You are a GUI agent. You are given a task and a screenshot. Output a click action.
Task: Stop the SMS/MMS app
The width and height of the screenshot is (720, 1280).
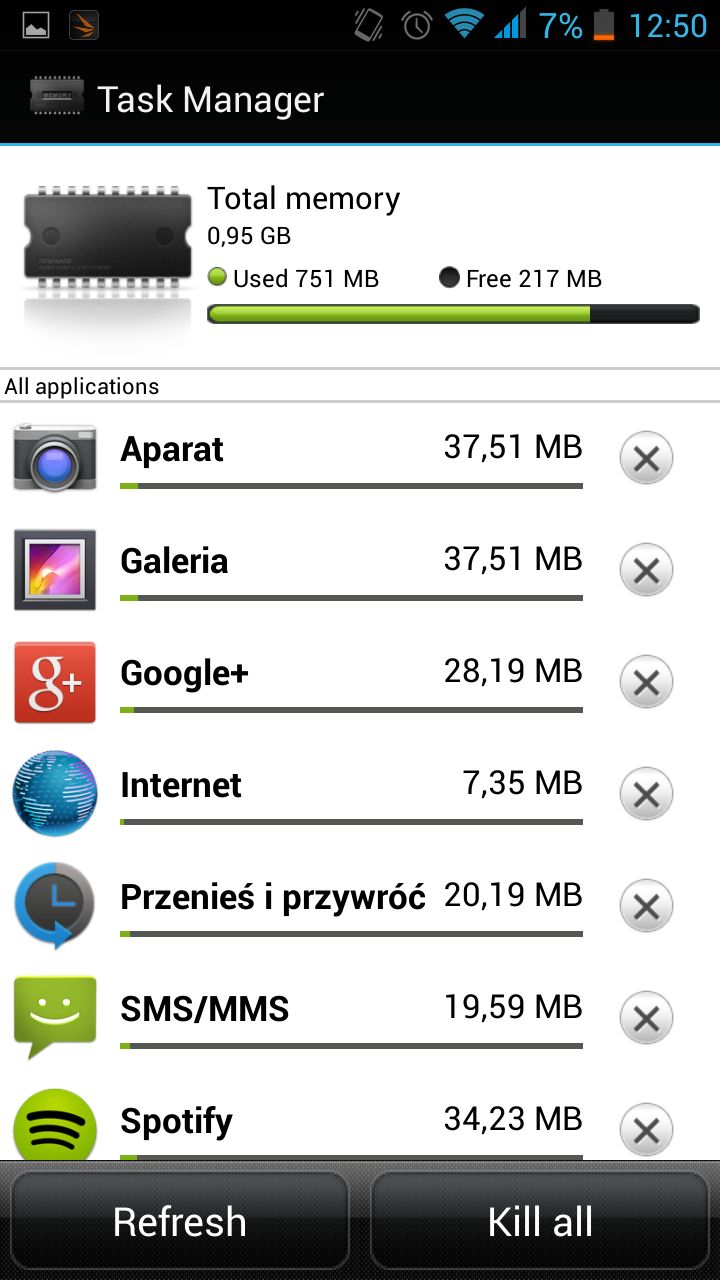click(646, 1019)
